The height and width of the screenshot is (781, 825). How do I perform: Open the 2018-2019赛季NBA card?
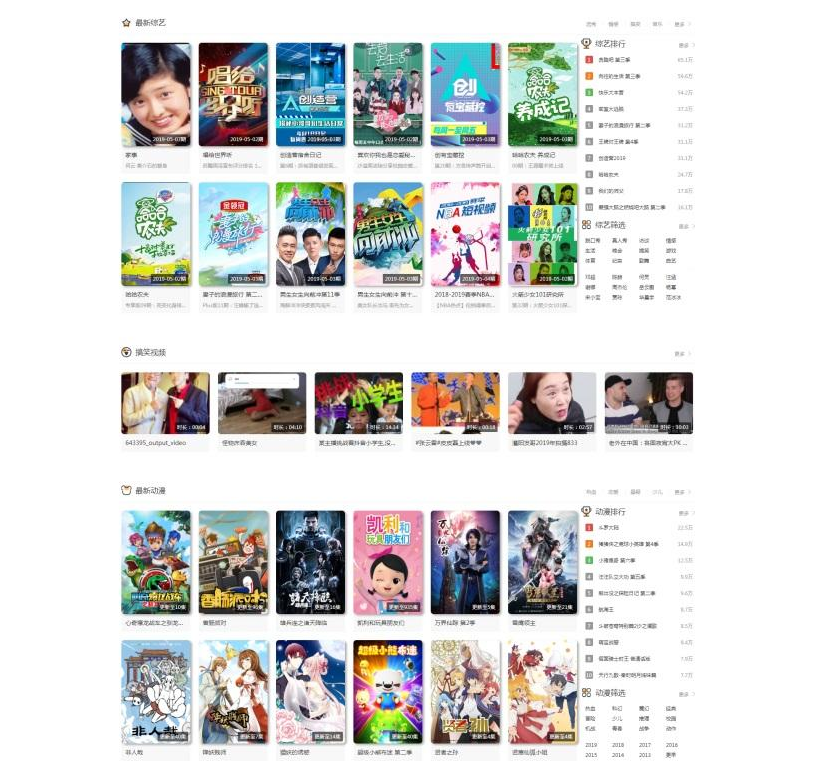coord(465,233)
